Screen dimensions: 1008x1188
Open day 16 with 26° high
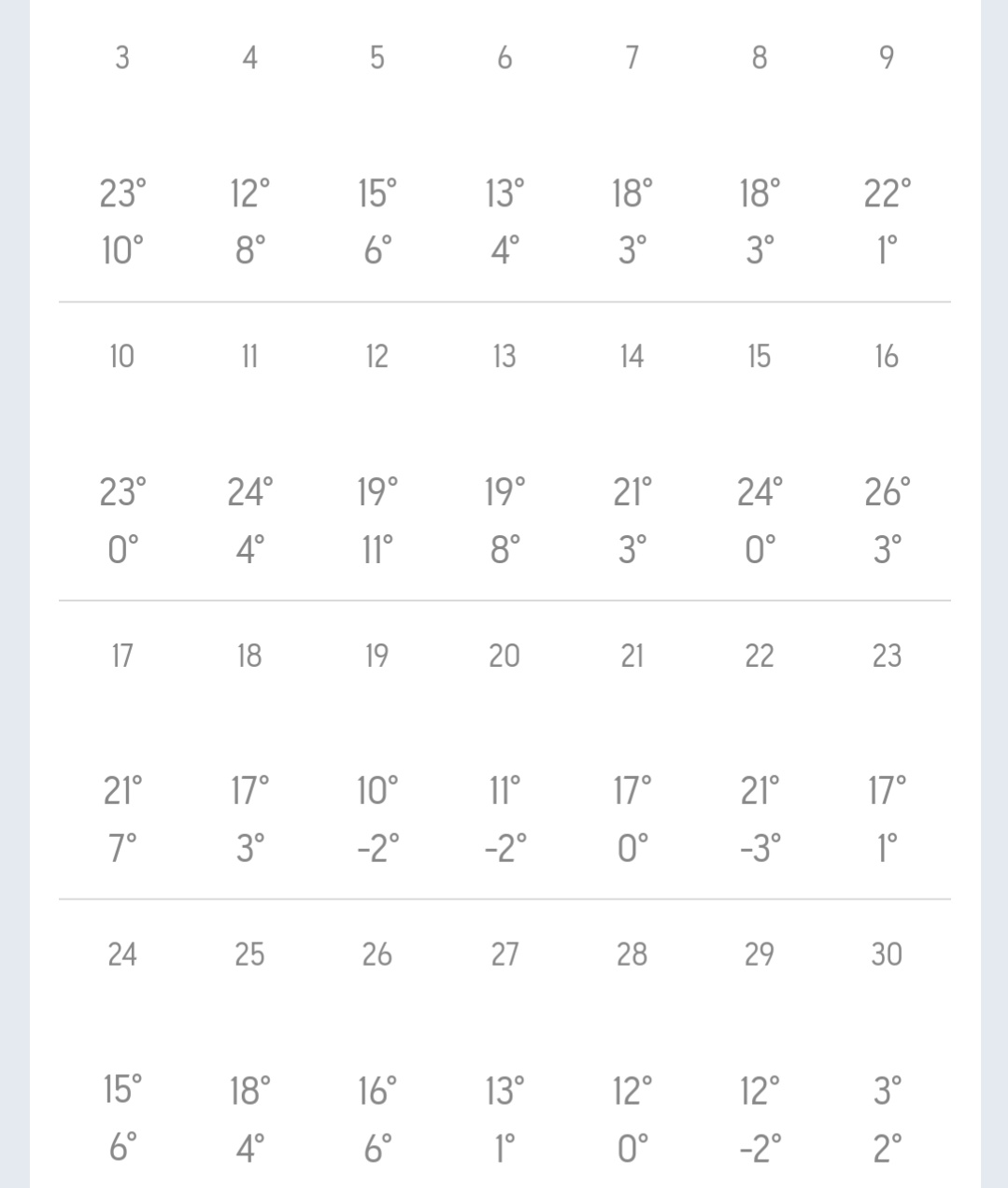(887, 357)
